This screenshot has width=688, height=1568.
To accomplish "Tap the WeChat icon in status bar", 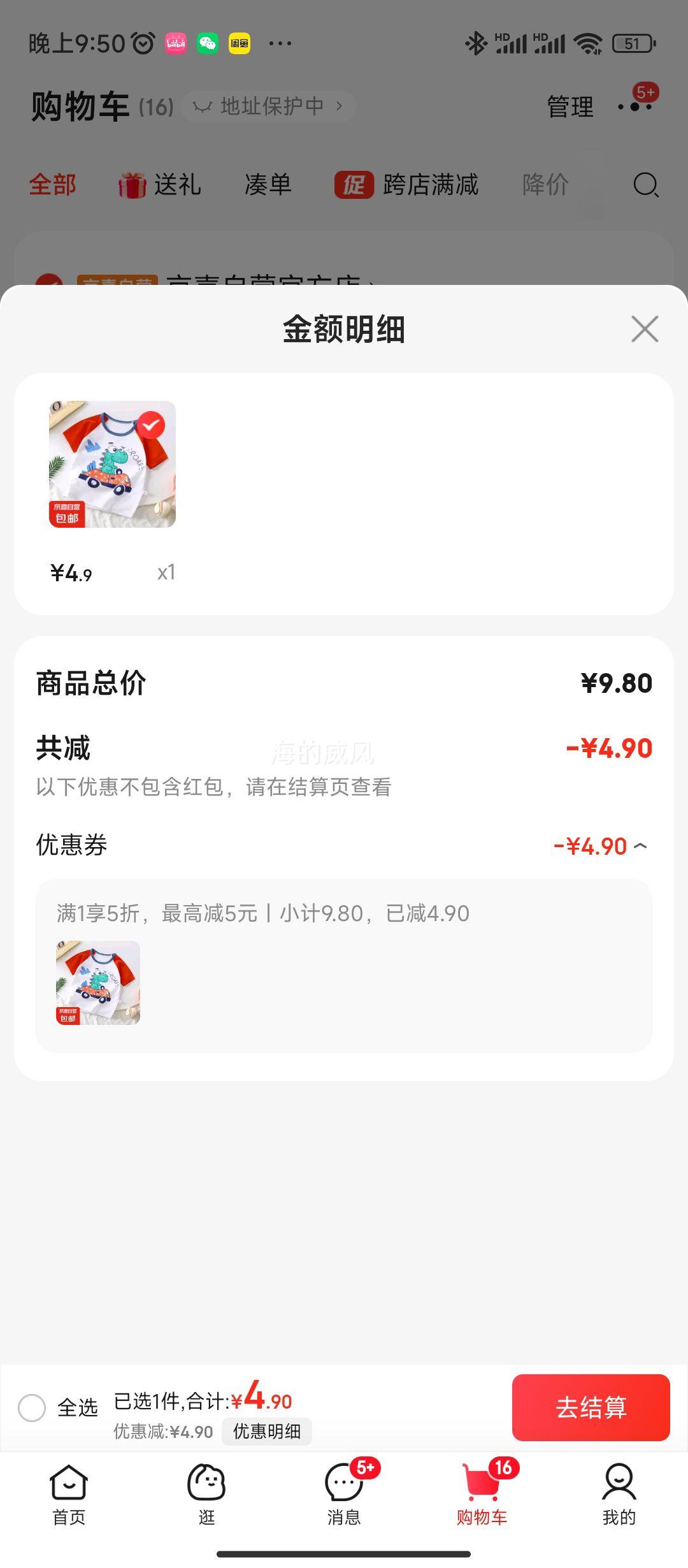I will pyautogui.click(x=208, y=42).
